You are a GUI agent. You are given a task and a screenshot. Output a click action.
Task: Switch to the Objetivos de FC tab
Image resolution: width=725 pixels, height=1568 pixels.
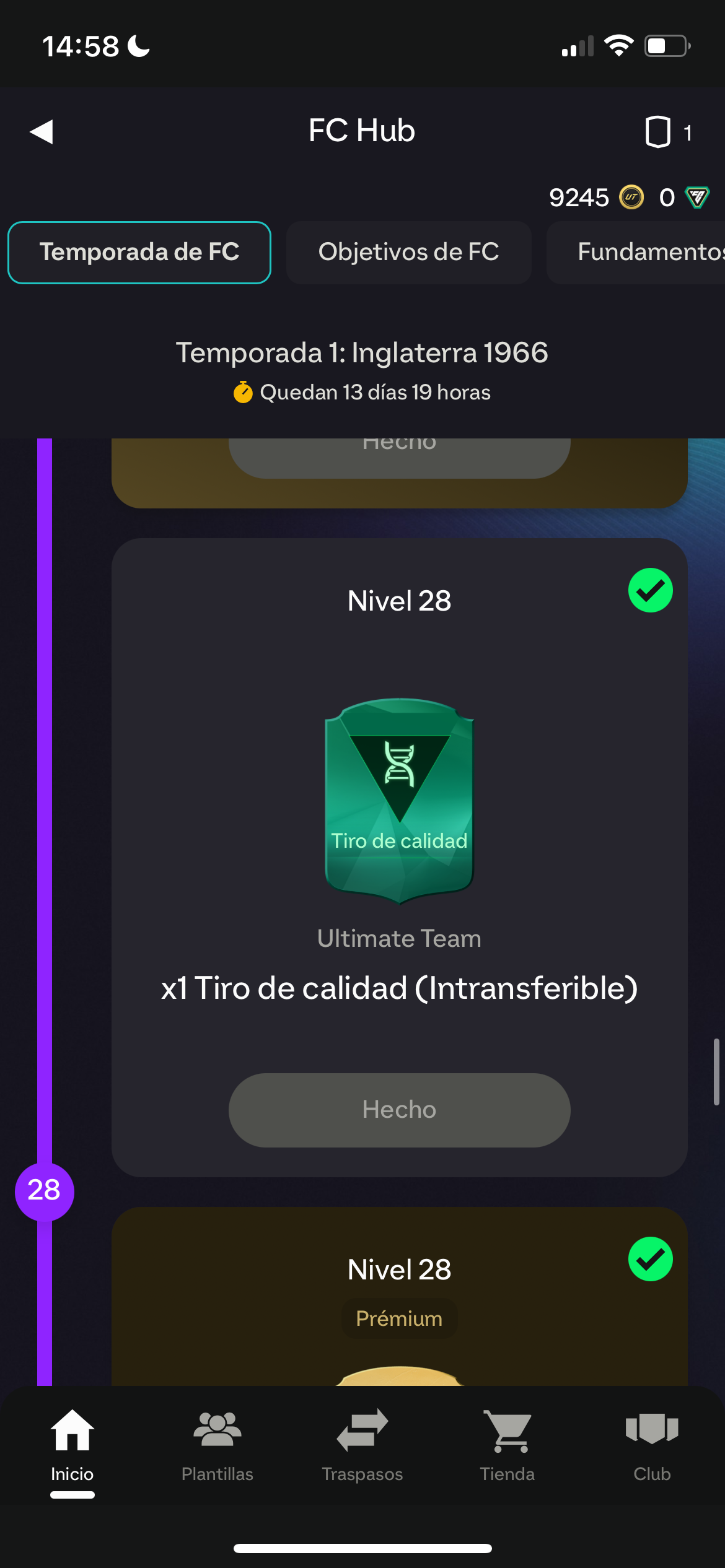(x=408, y=253)
